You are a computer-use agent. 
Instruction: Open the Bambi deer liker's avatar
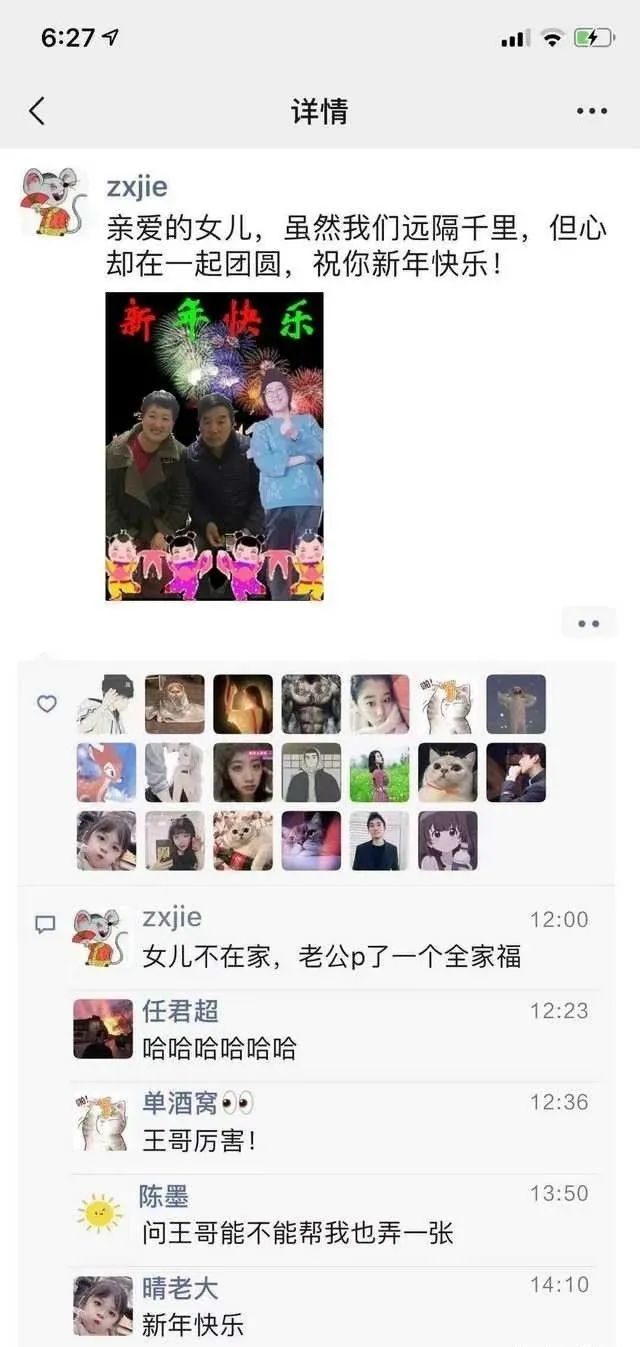pos(107,772)
